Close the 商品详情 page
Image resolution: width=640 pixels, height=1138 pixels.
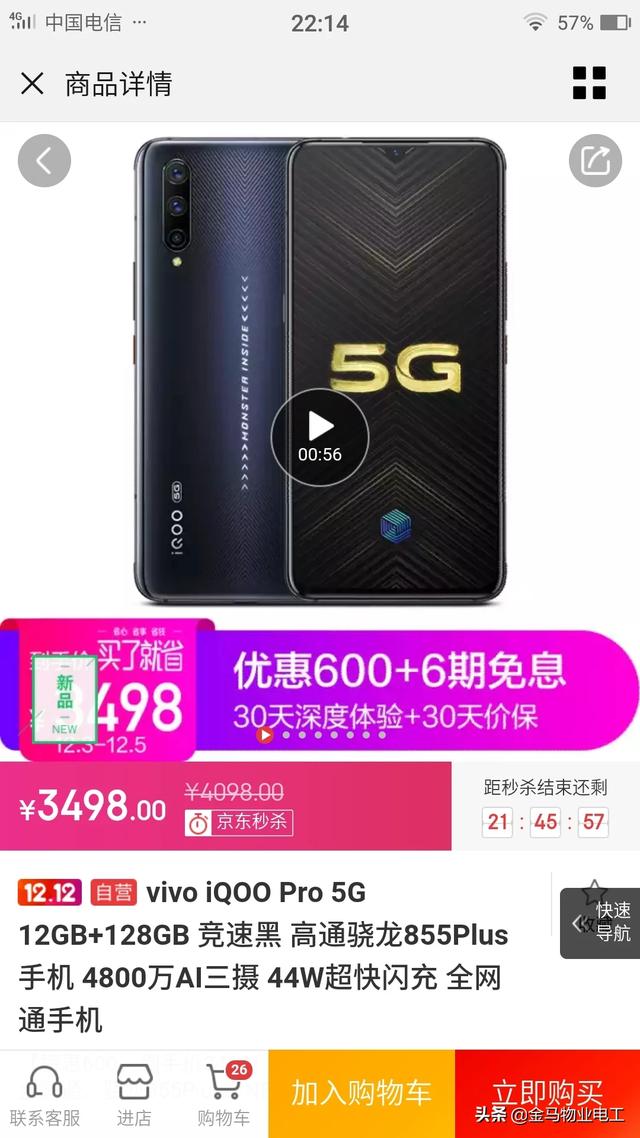click(x=32, y=83)
